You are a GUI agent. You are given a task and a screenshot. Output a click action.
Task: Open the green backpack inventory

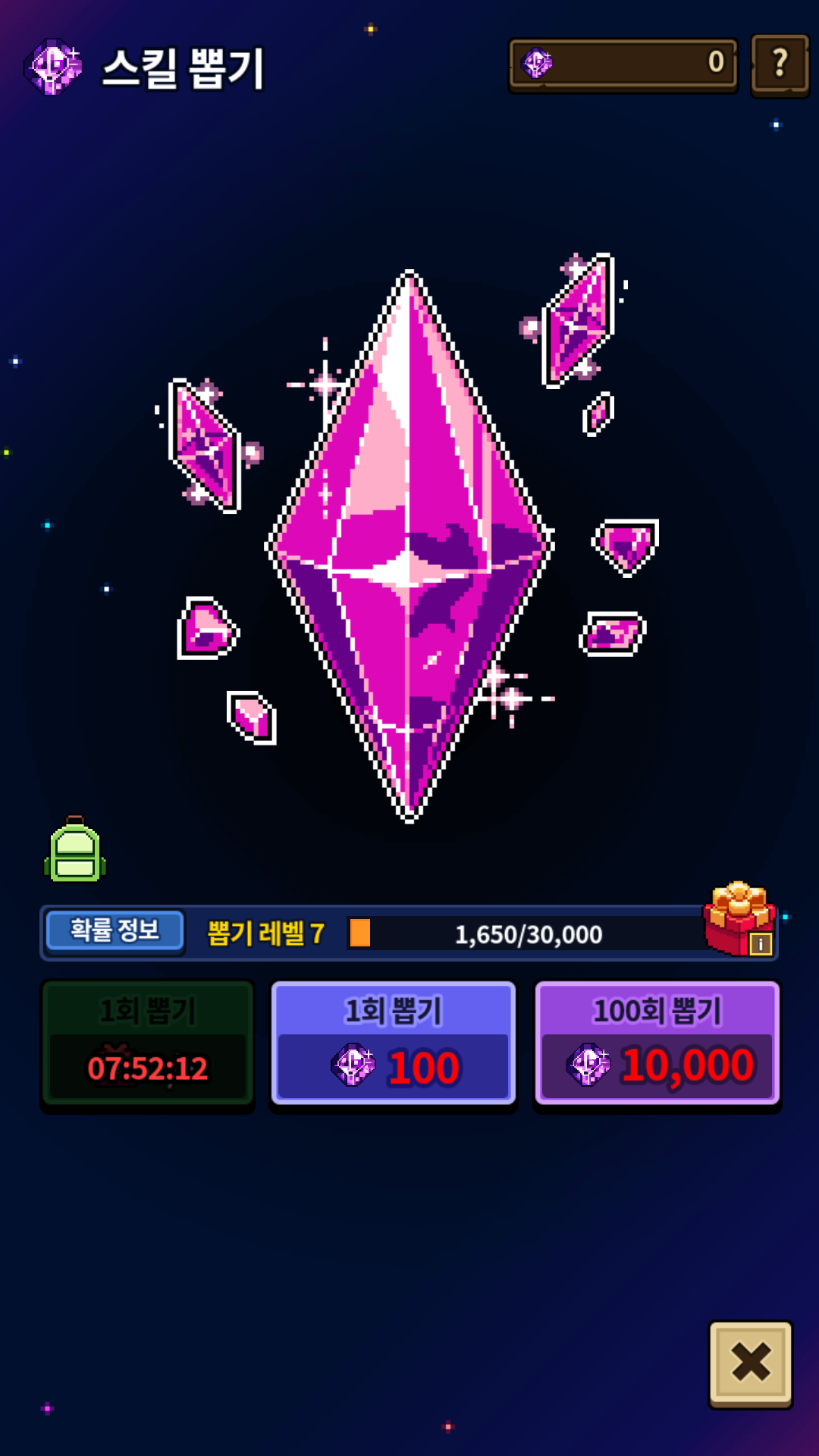point(75,849)
